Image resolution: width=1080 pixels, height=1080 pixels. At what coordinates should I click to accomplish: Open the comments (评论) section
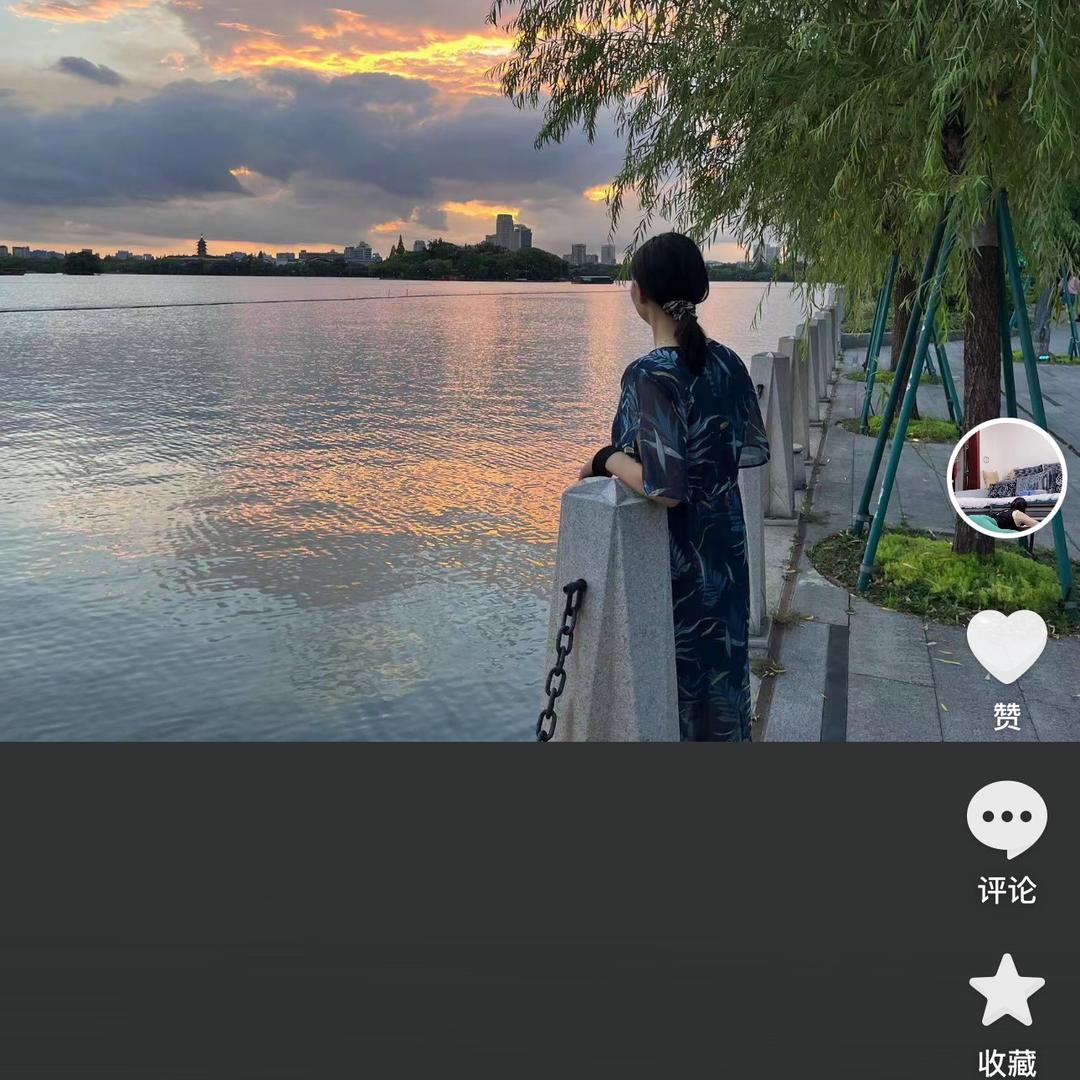1006,819
